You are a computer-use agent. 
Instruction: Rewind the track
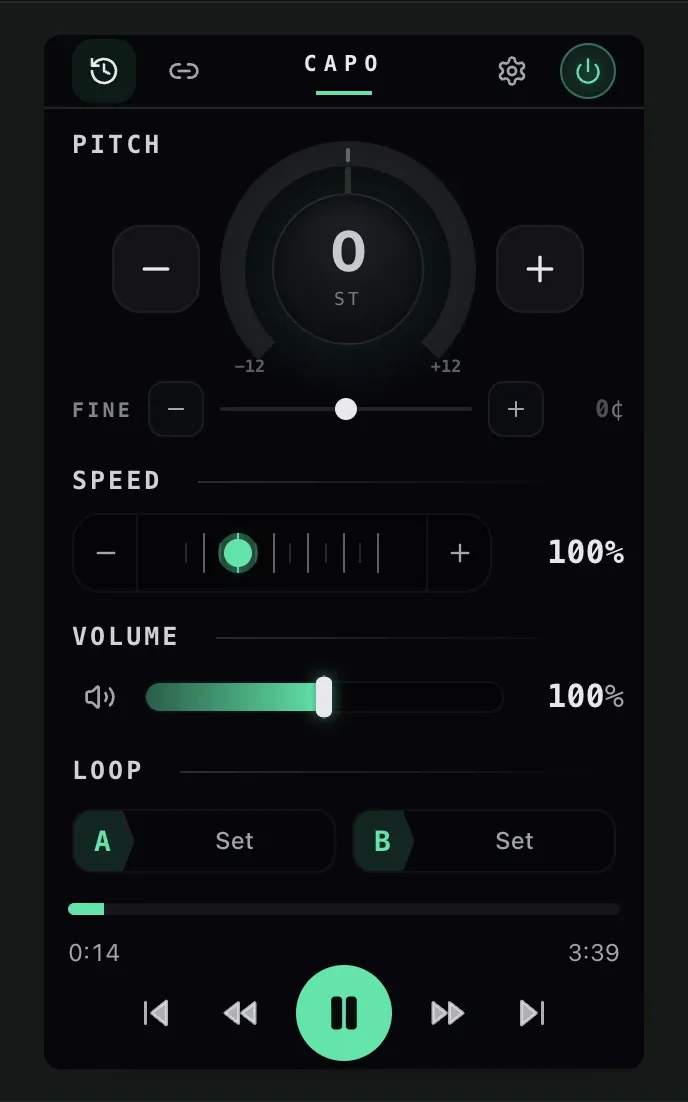pos(240,1013)
